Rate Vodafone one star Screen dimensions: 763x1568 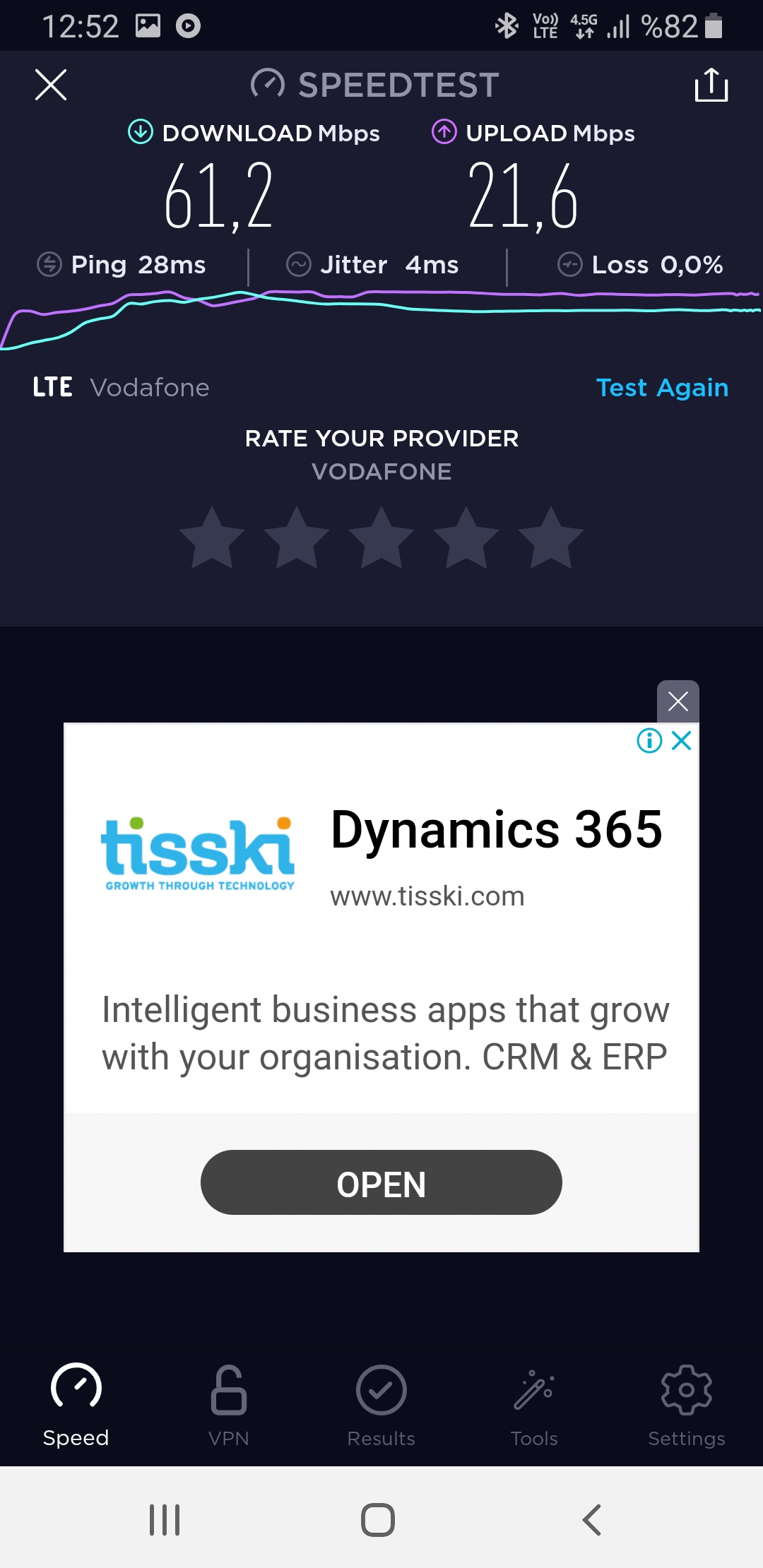tap(212, 538)
